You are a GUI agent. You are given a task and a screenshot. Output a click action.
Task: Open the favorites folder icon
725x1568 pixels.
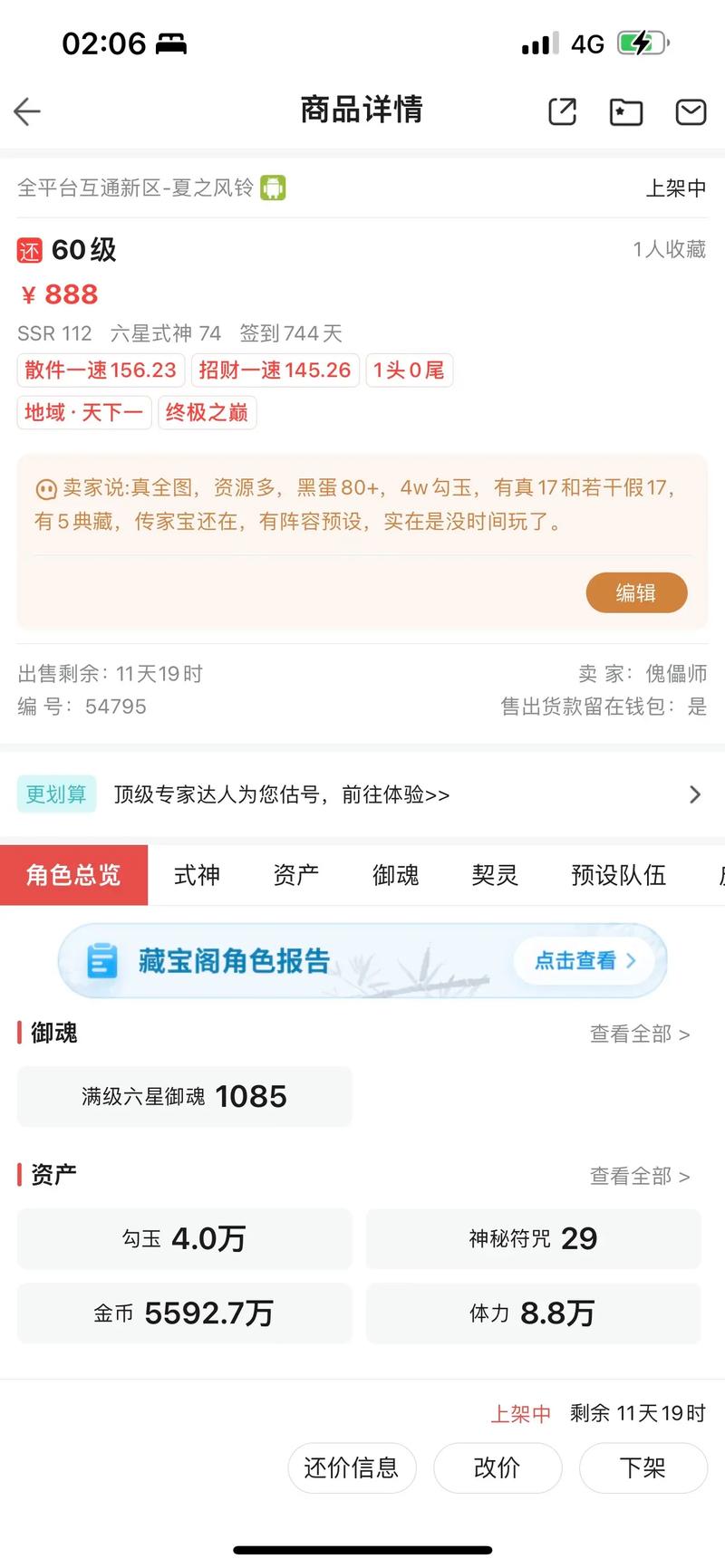pyautogui.click(x=626, y=111)
